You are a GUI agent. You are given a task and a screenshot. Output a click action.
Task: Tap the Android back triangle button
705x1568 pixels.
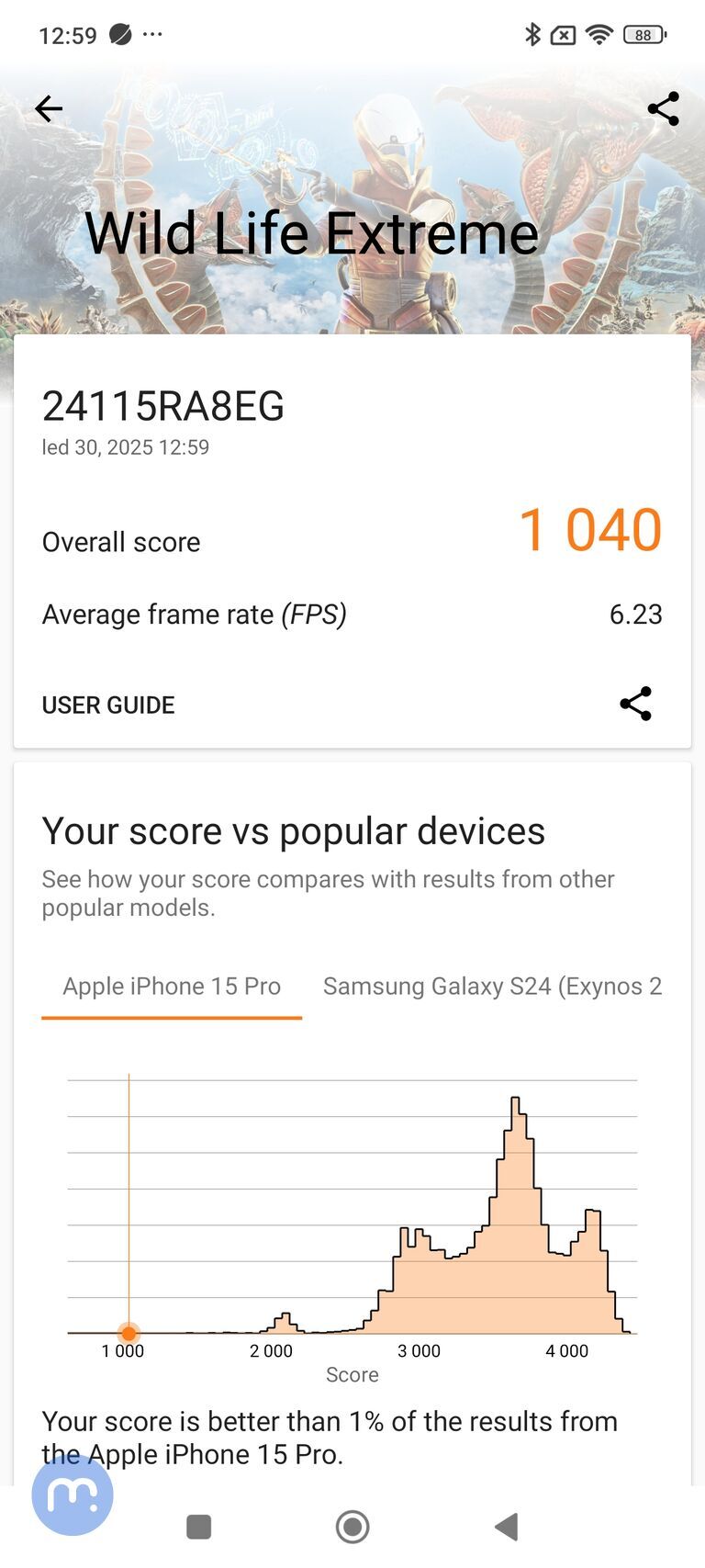coord(506,1525)
